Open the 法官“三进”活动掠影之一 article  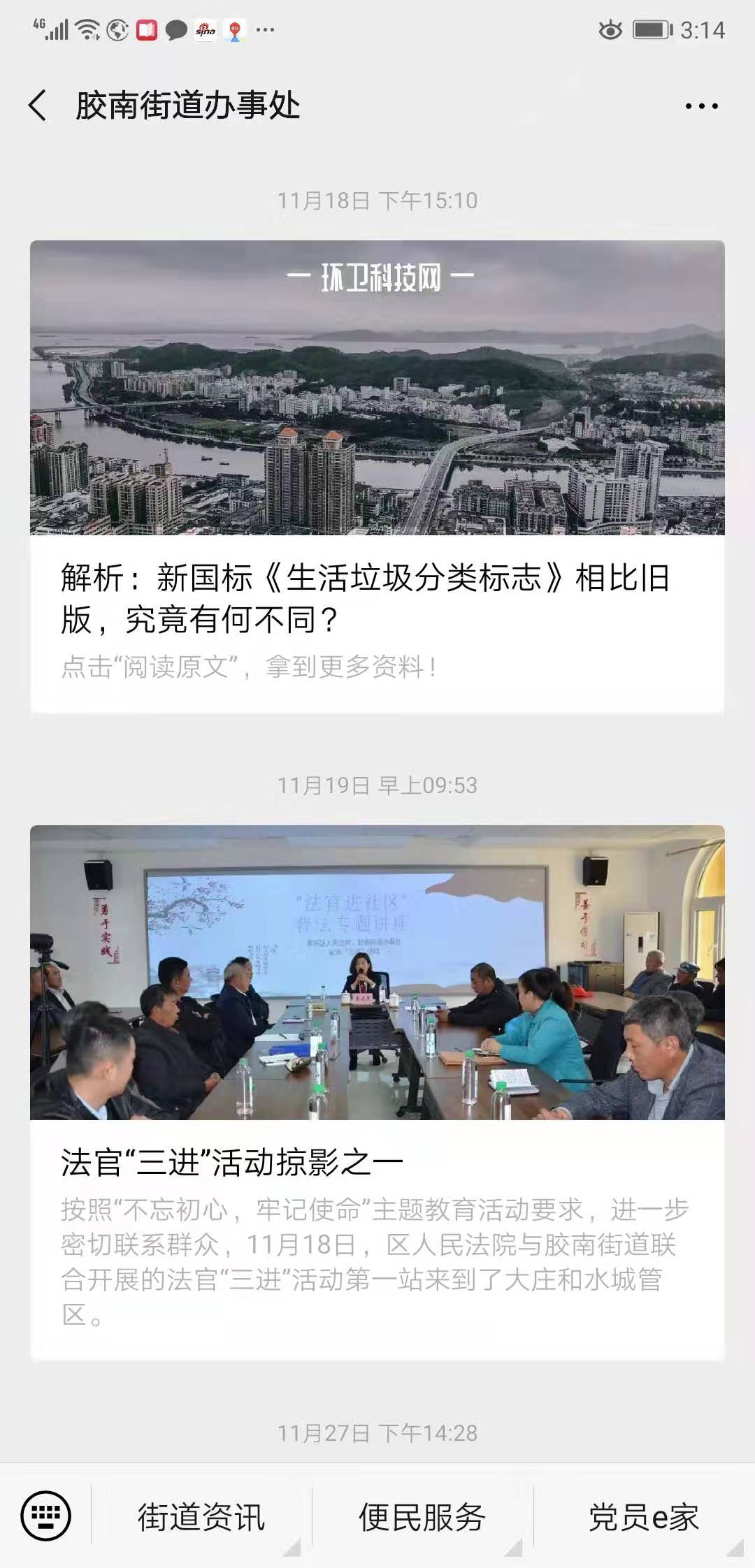(x=377, y=1091)
